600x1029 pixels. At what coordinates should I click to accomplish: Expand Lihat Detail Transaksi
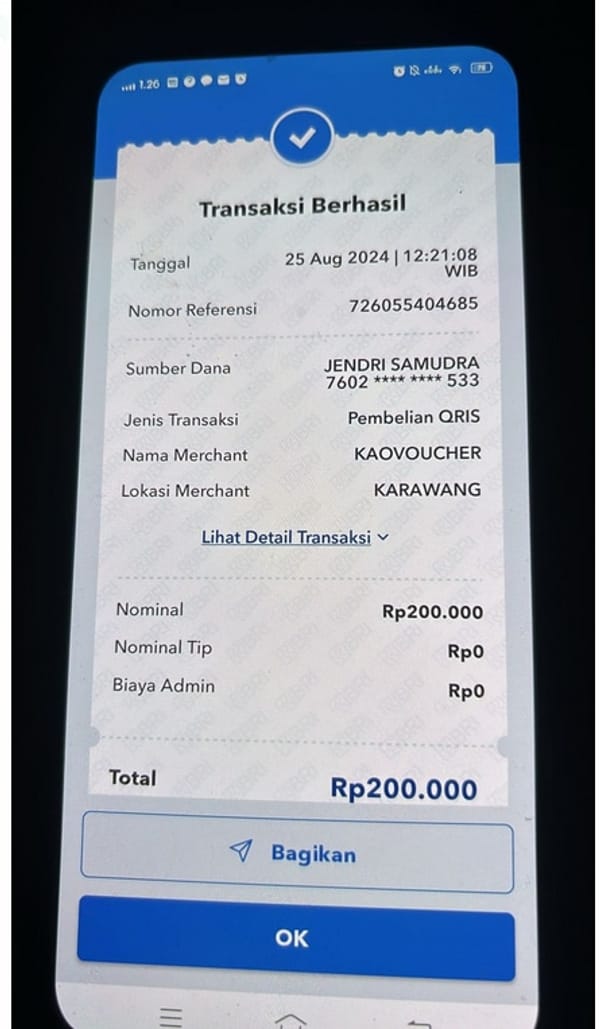[x=295, y=537]
